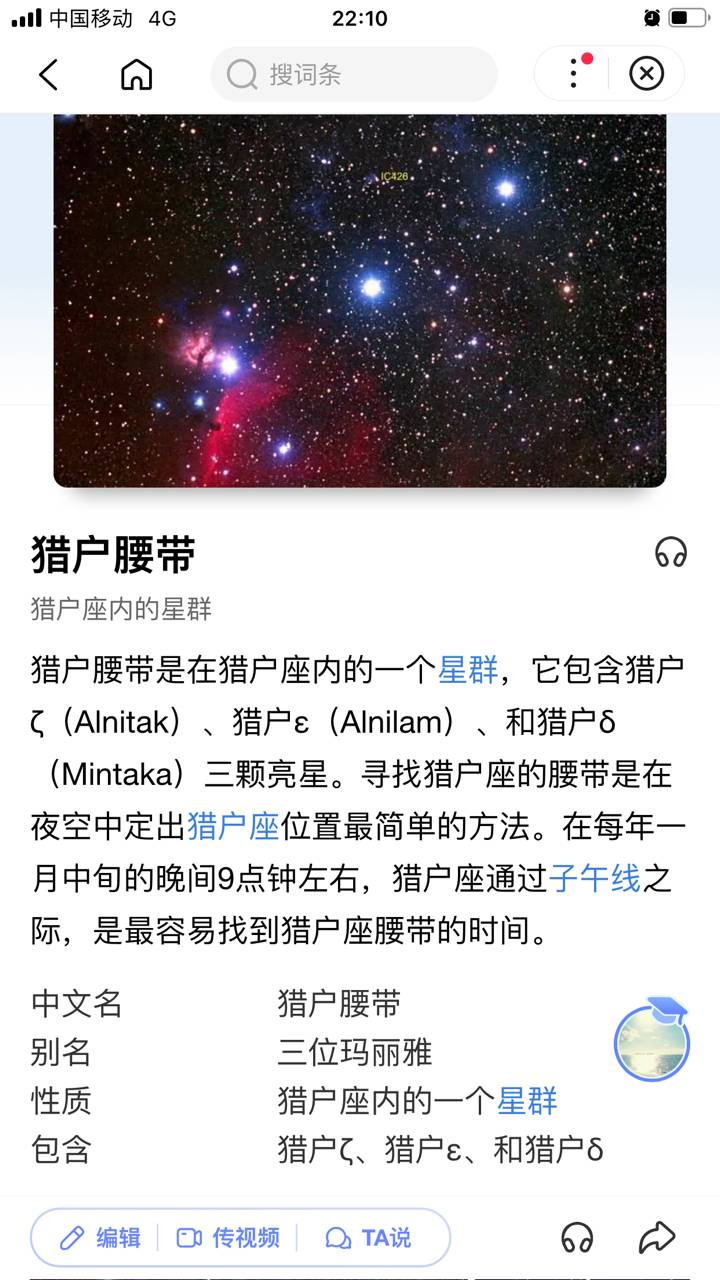This screenshot has width=720, height=1280.
Task: Open the Orion's Belt star photo
Action: pyautogui.click(x=360, y=300)
